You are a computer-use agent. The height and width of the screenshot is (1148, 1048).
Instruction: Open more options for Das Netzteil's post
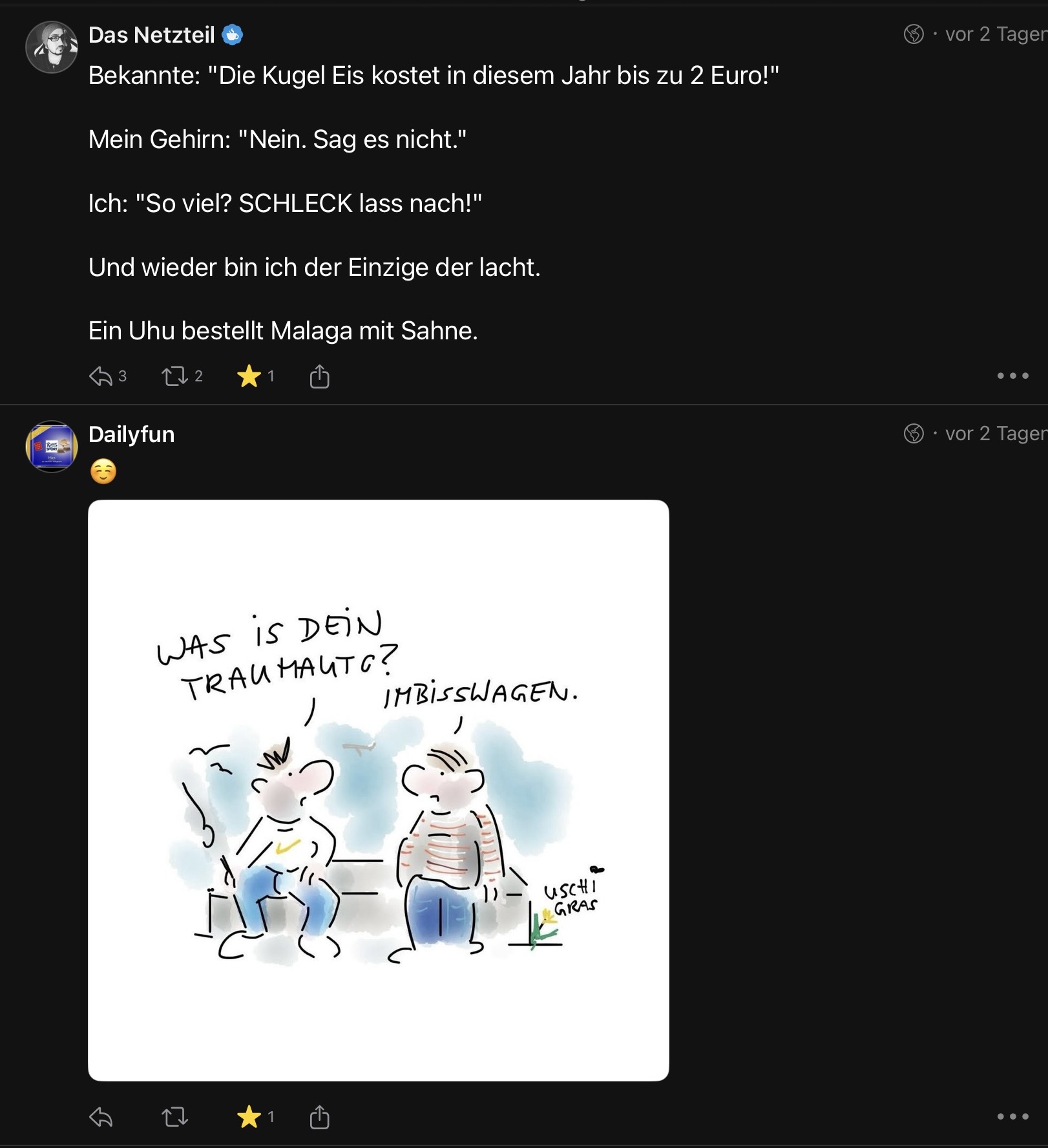pyautogui.click(x=1012, y=376)
